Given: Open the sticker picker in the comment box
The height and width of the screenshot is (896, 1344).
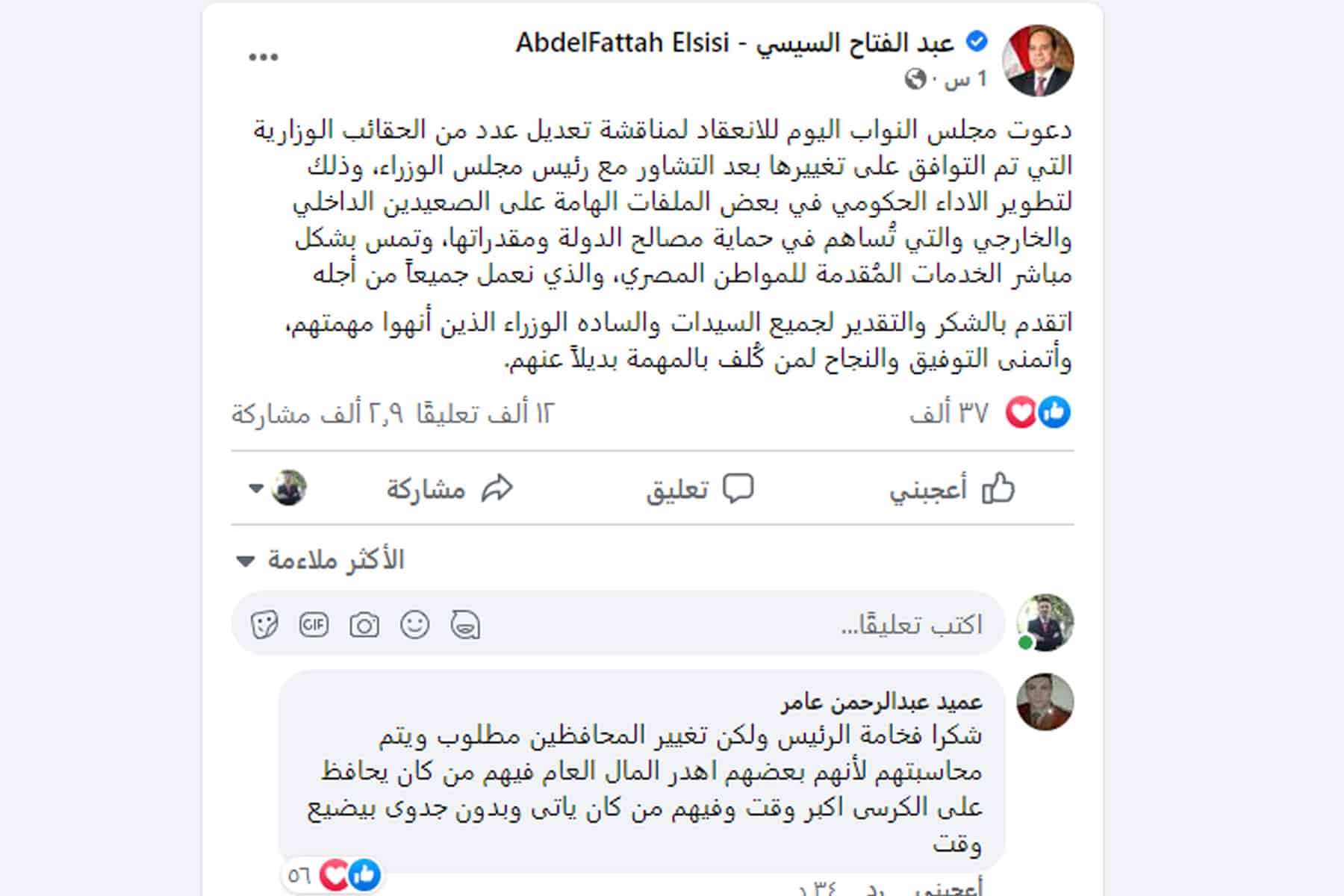Looking at the screenshot, I should pos(264,624).
